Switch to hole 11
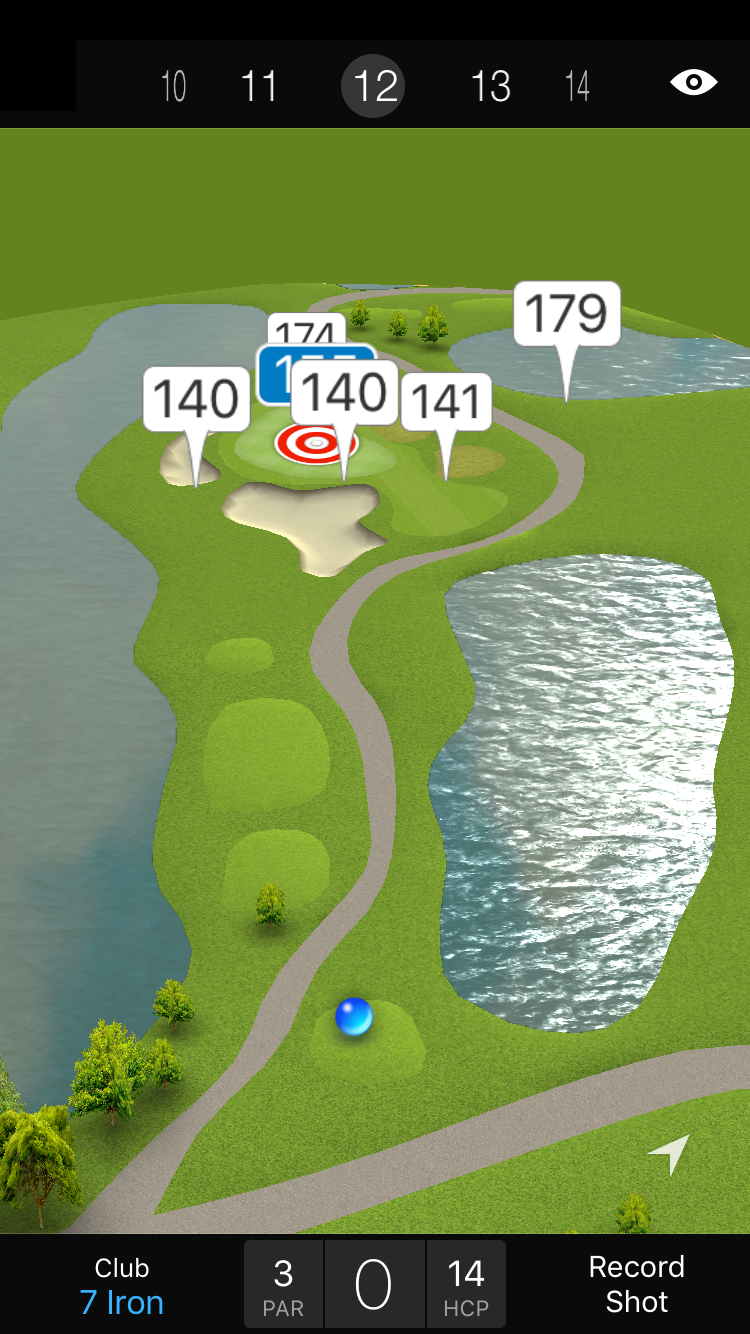The width and height of the screenshot is (750, 1334). pyautogui.click(x=259, y=87)
